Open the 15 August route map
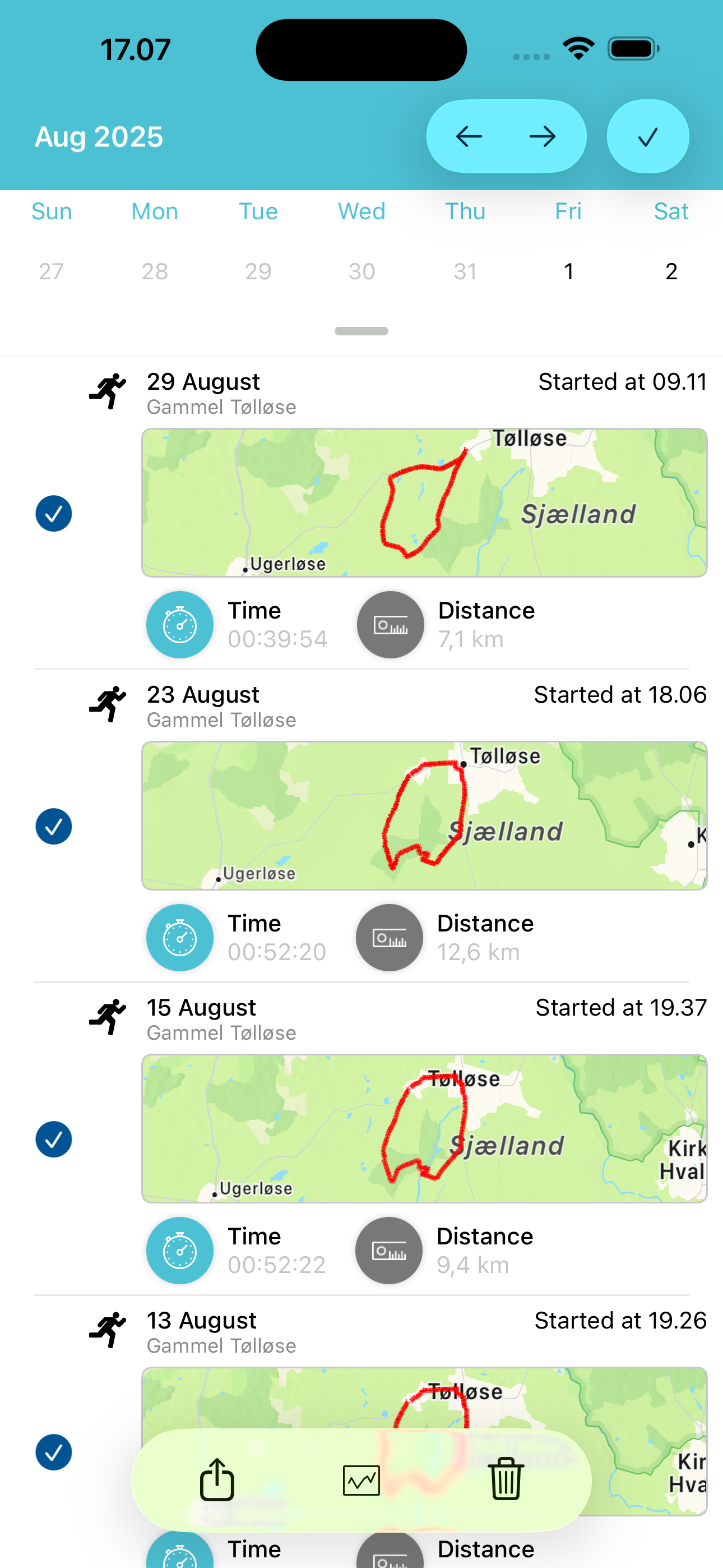This screenshot has width=723, height=1568. (424, 1128)
